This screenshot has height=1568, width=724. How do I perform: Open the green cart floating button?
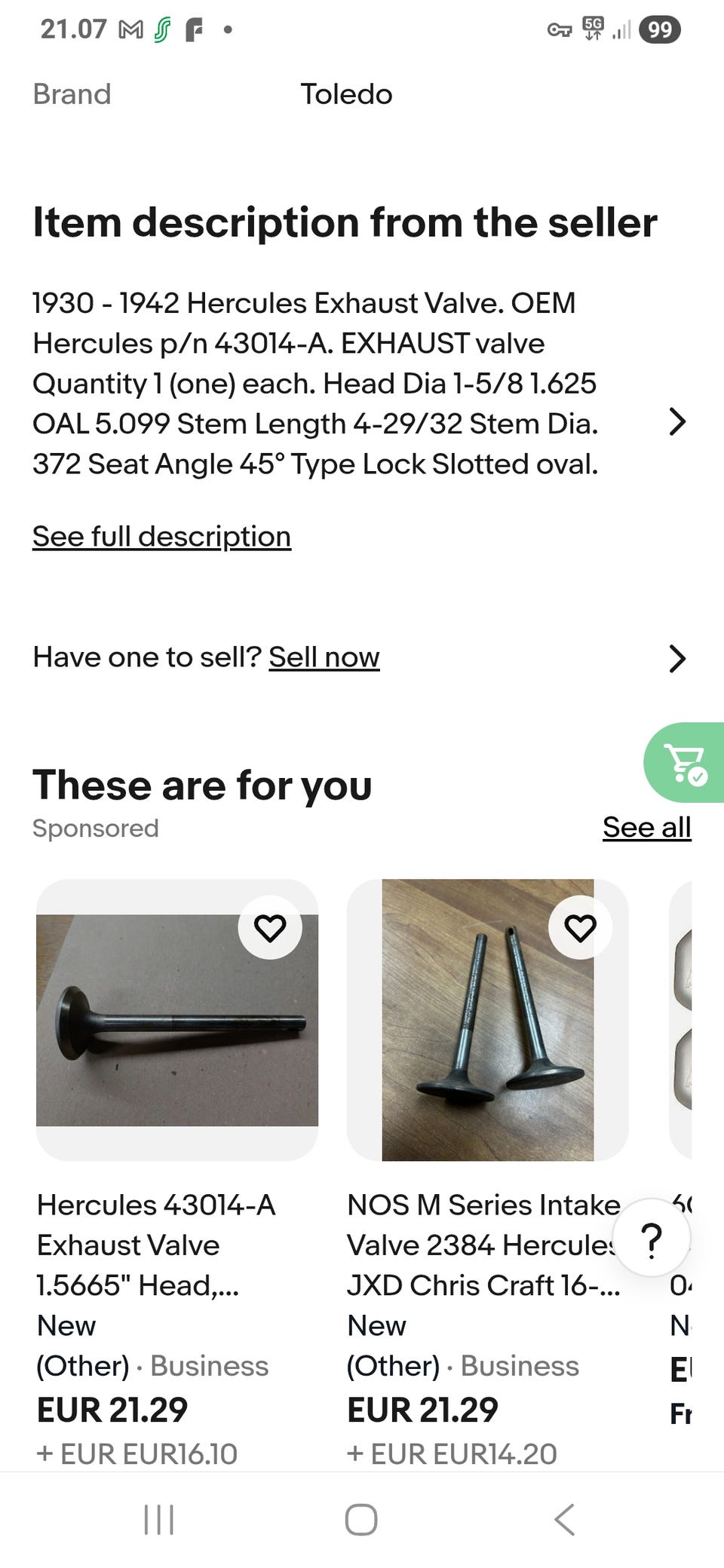(685, 763)
